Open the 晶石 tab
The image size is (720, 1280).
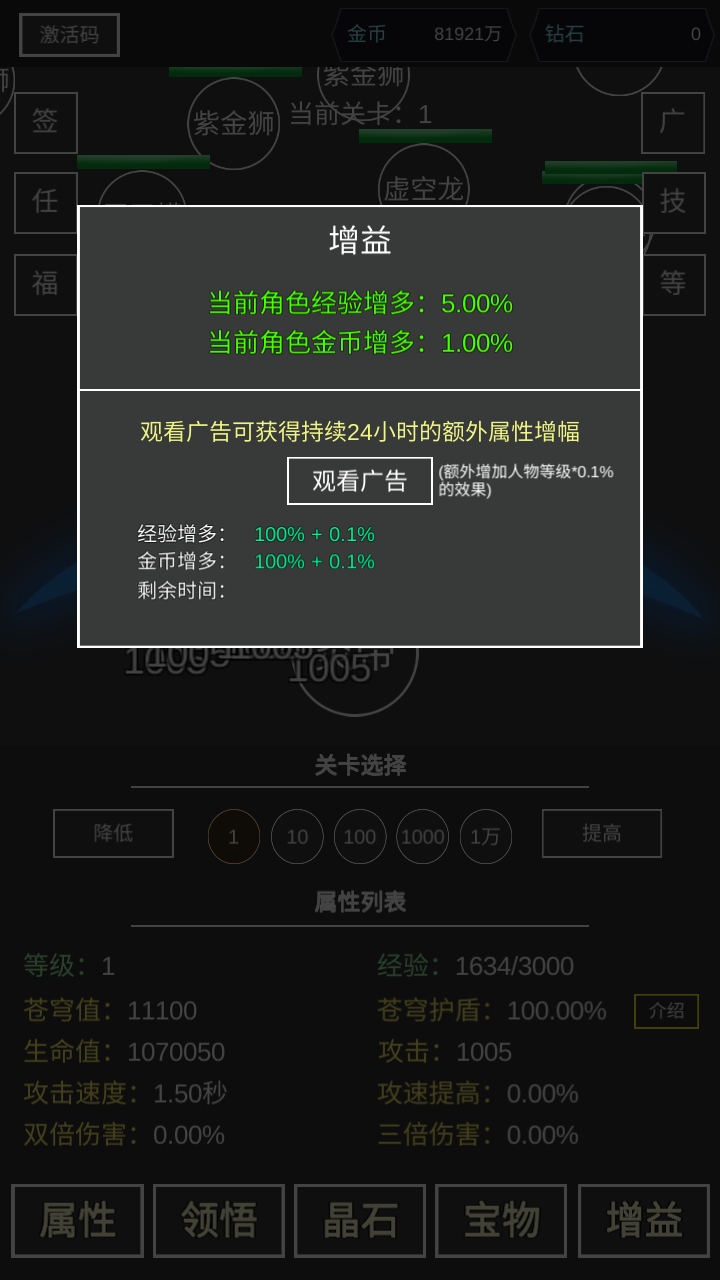tap(360, 1220)
